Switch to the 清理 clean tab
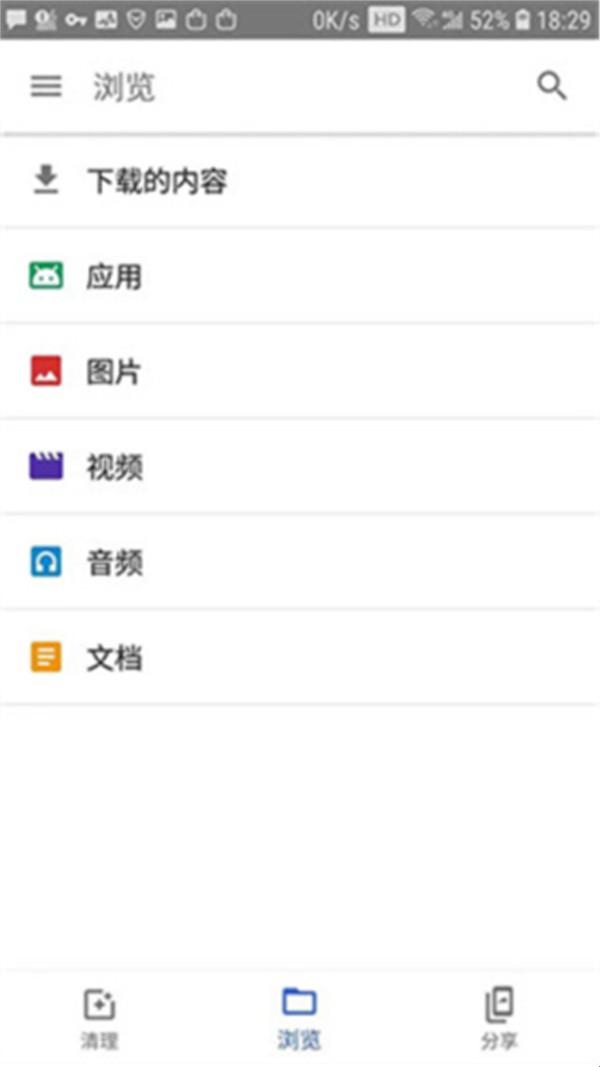Image resolution: width=600 pixels, height=1067 pixels. point(99,1019)
